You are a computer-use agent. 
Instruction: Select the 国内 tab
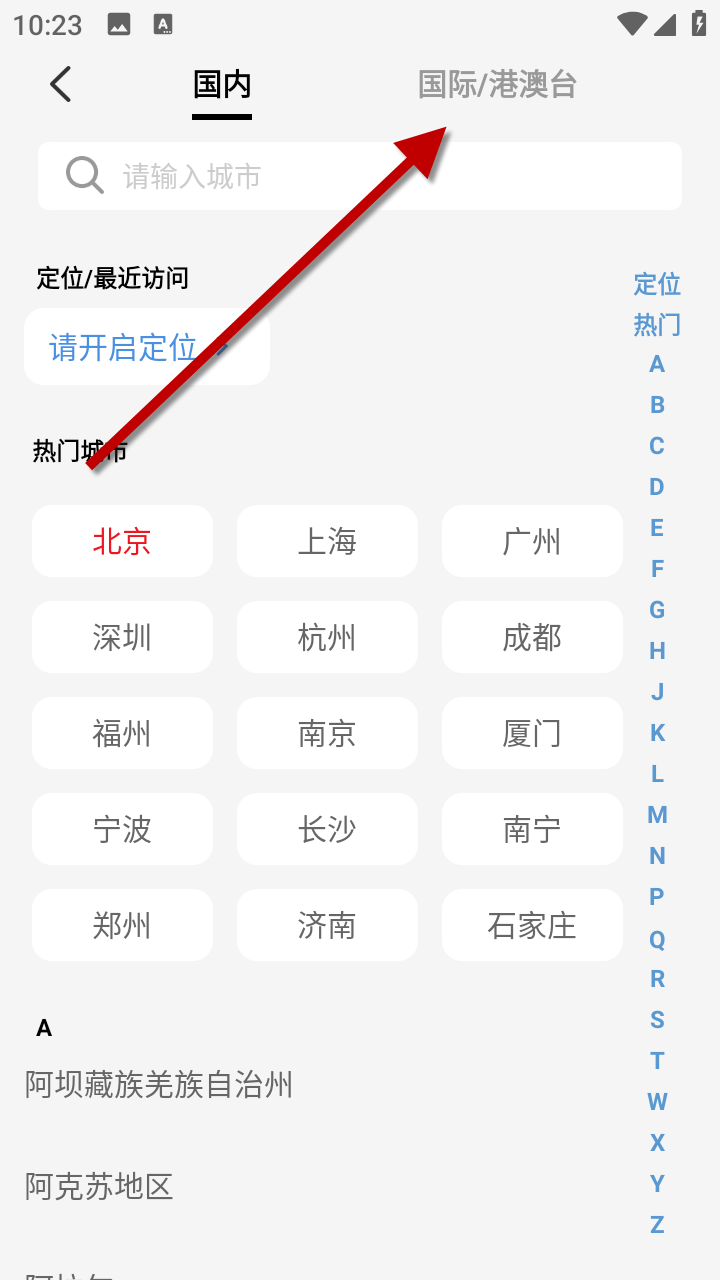(x=222, y=85)
